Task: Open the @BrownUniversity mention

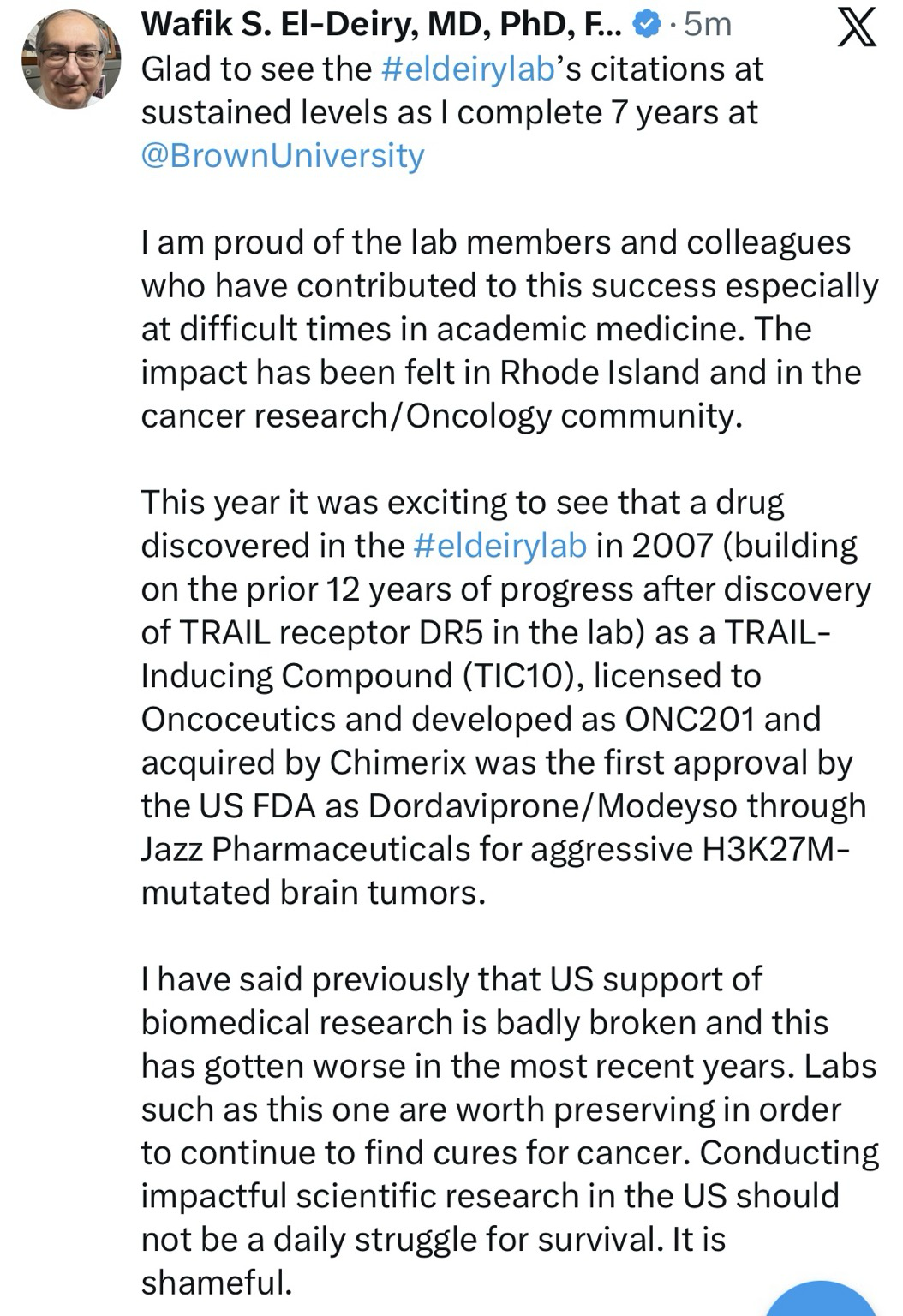Action: pos(283,156)
